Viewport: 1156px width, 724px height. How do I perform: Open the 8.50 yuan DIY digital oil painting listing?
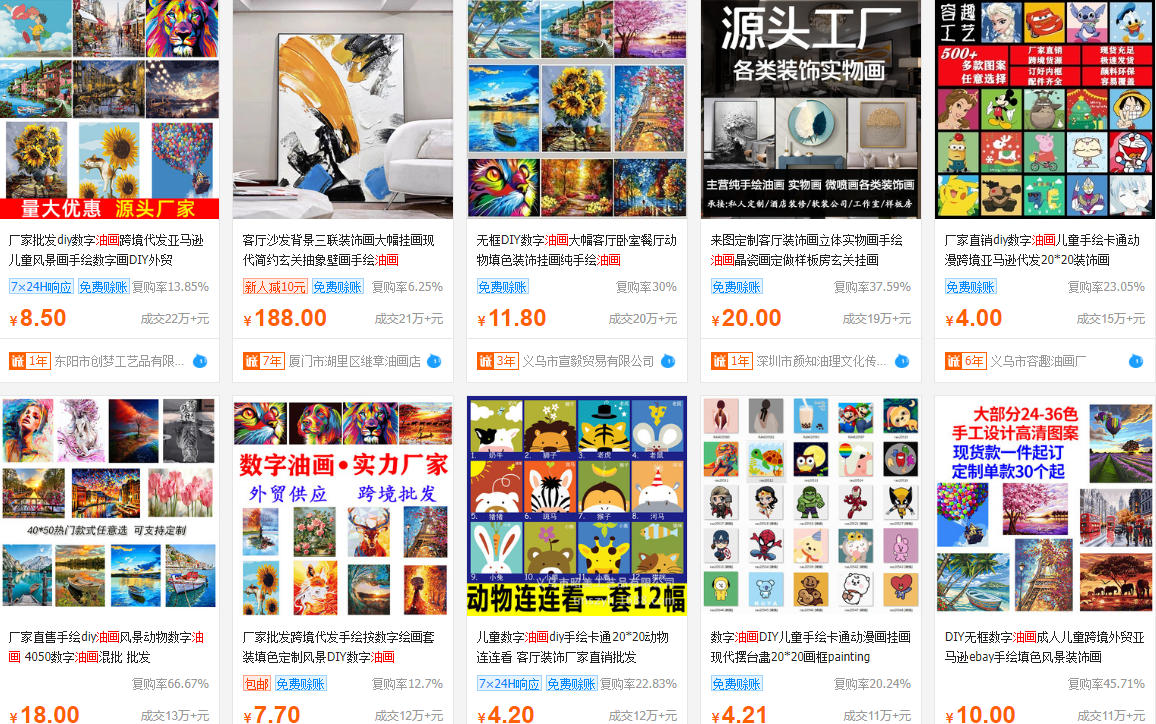[x=110, y=108]
